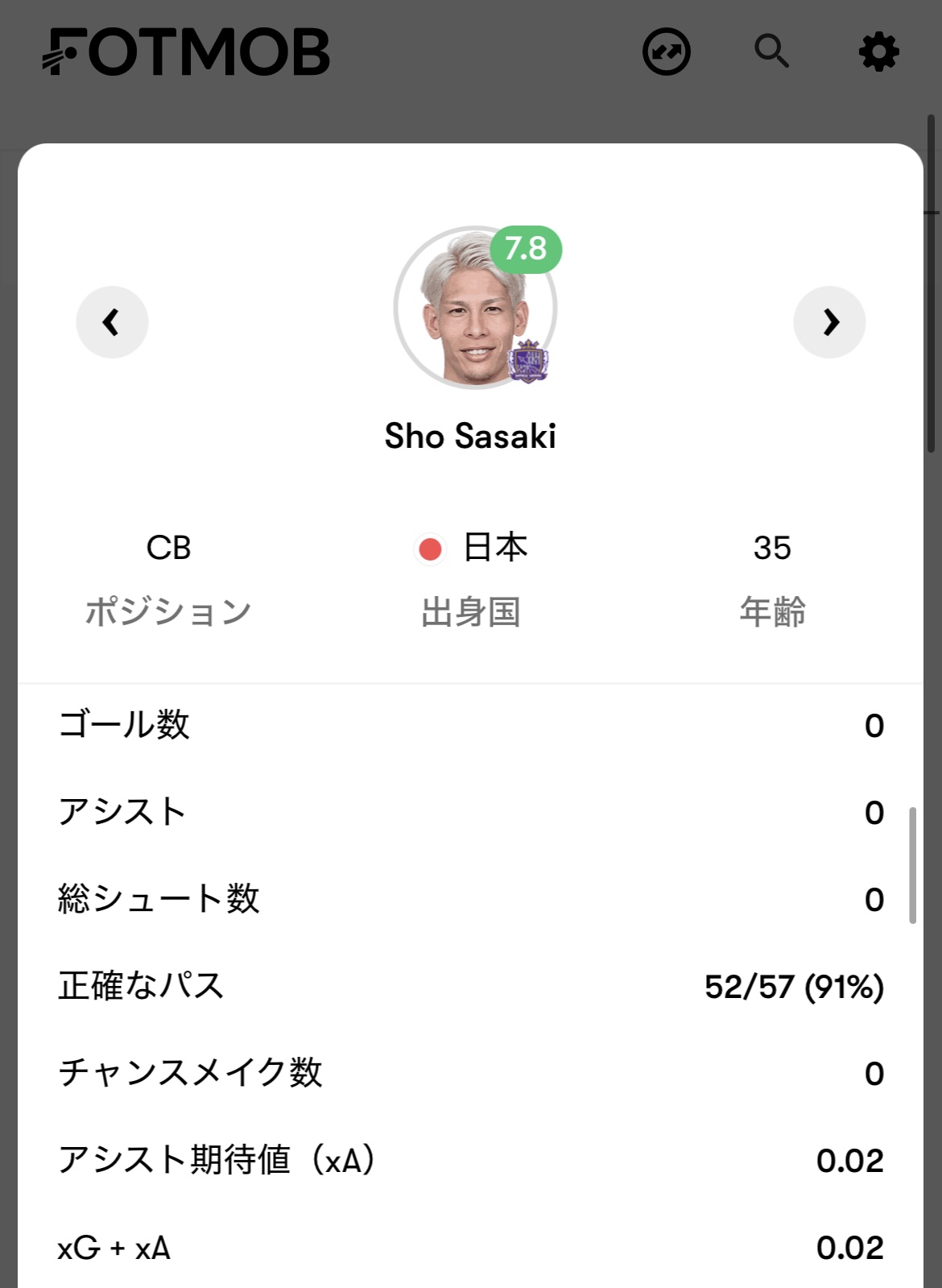The height and width of the screenshot is (1288, 942).
Task: Go to the previous player
Action: pos(112,322)
